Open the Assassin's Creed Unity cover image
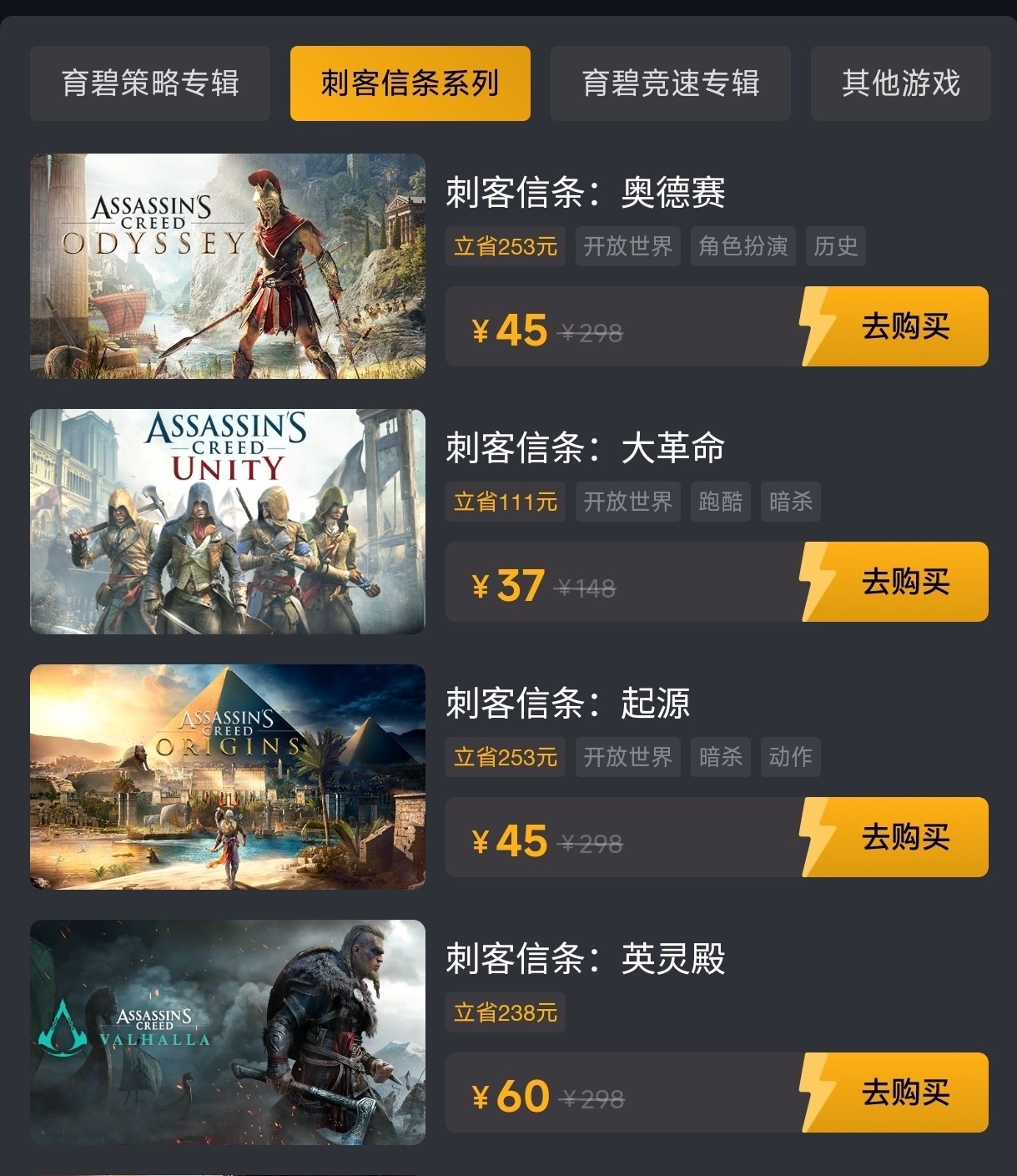Viewport: 1017px width, 1176px height. (228, 522)
